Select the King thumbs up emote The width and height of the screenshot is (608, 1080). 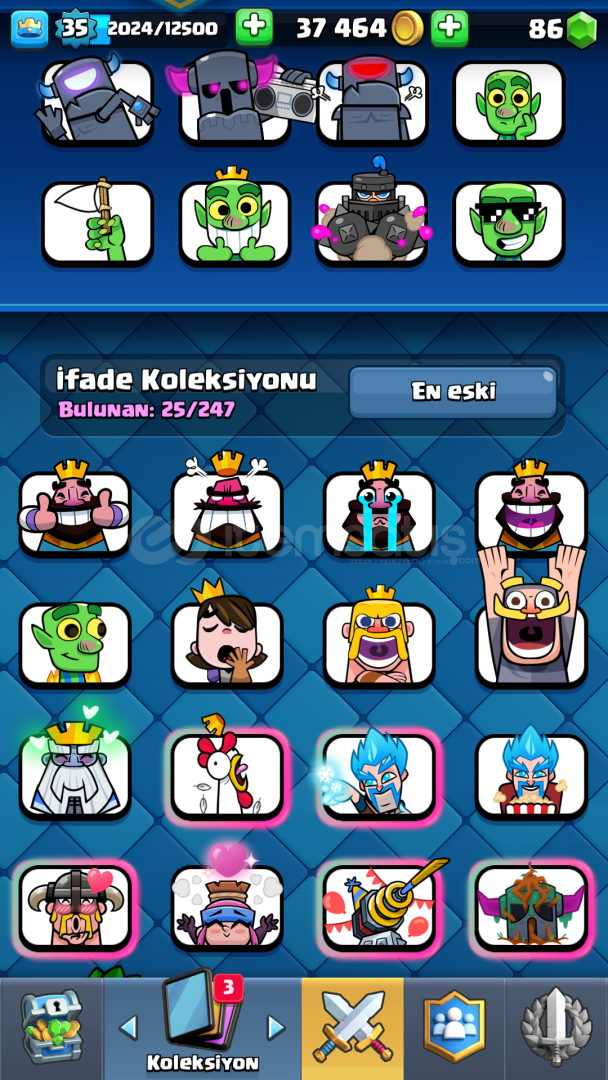[x=75, y=511]
